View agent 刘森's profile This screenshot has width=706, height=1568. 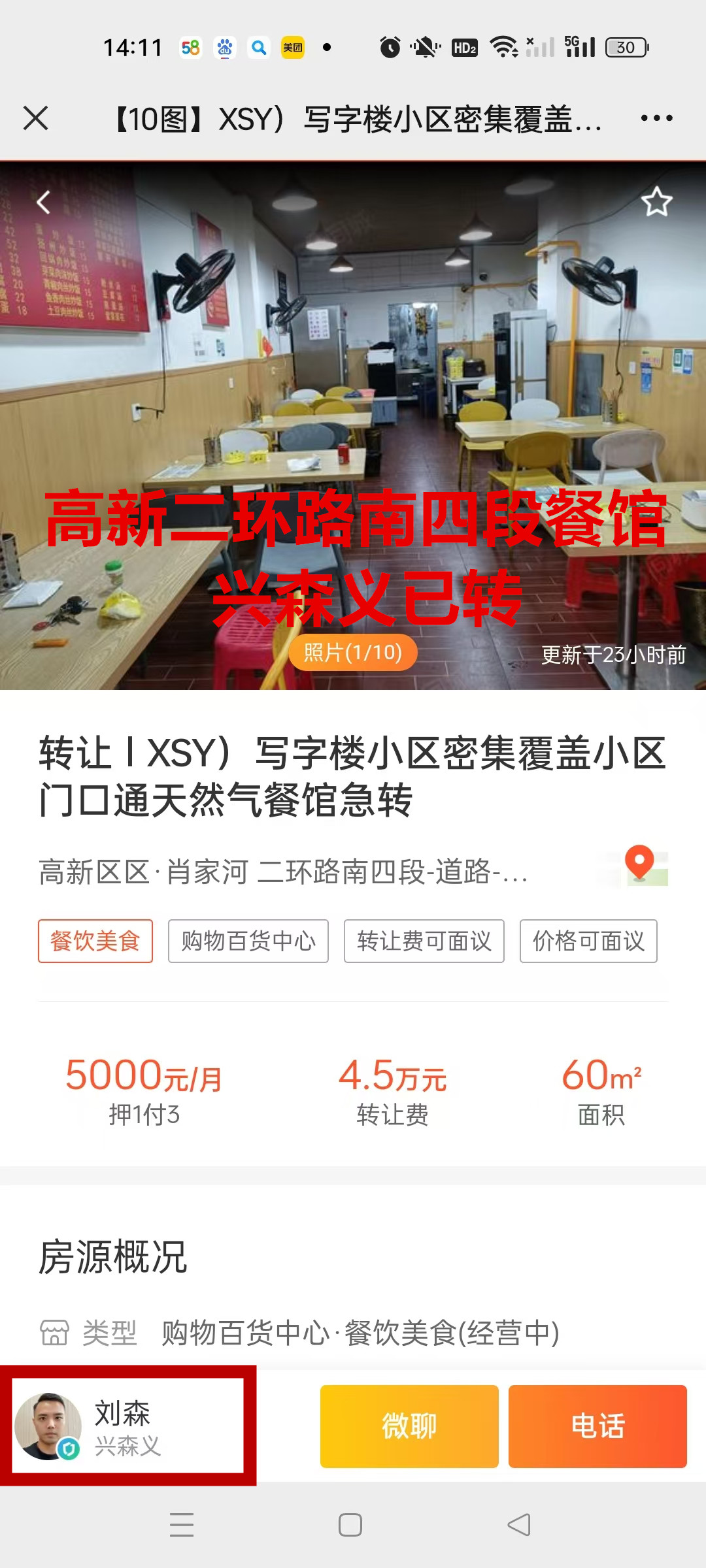tap(127, 1427)
